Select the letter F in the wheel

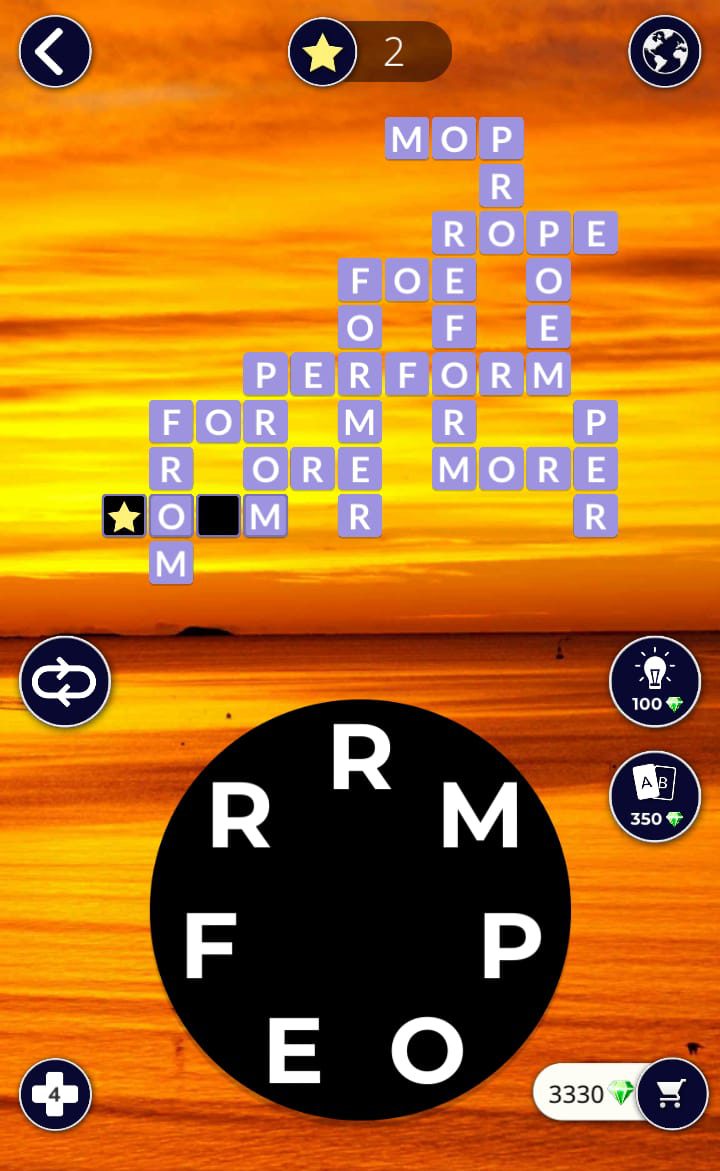click(209, 946)
